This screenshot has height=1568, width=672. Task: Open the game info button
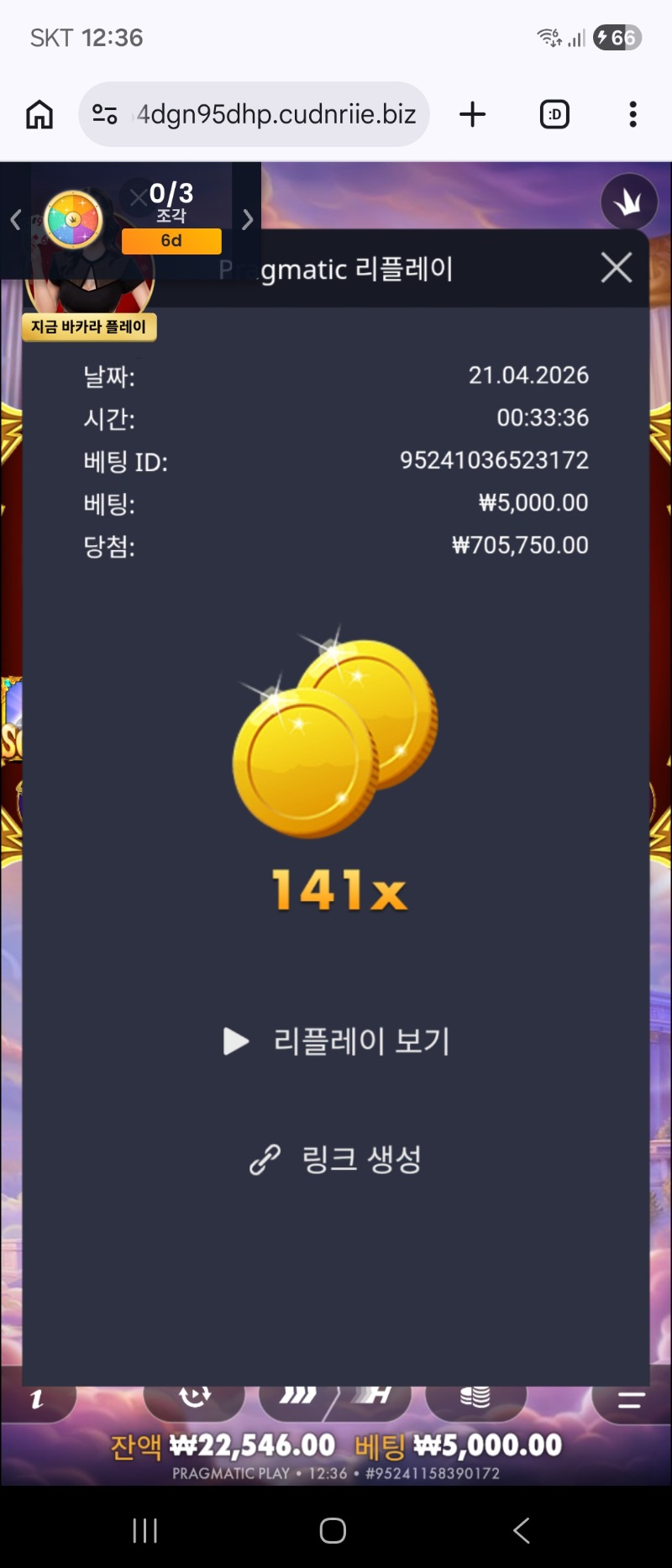pos(37,1398)
